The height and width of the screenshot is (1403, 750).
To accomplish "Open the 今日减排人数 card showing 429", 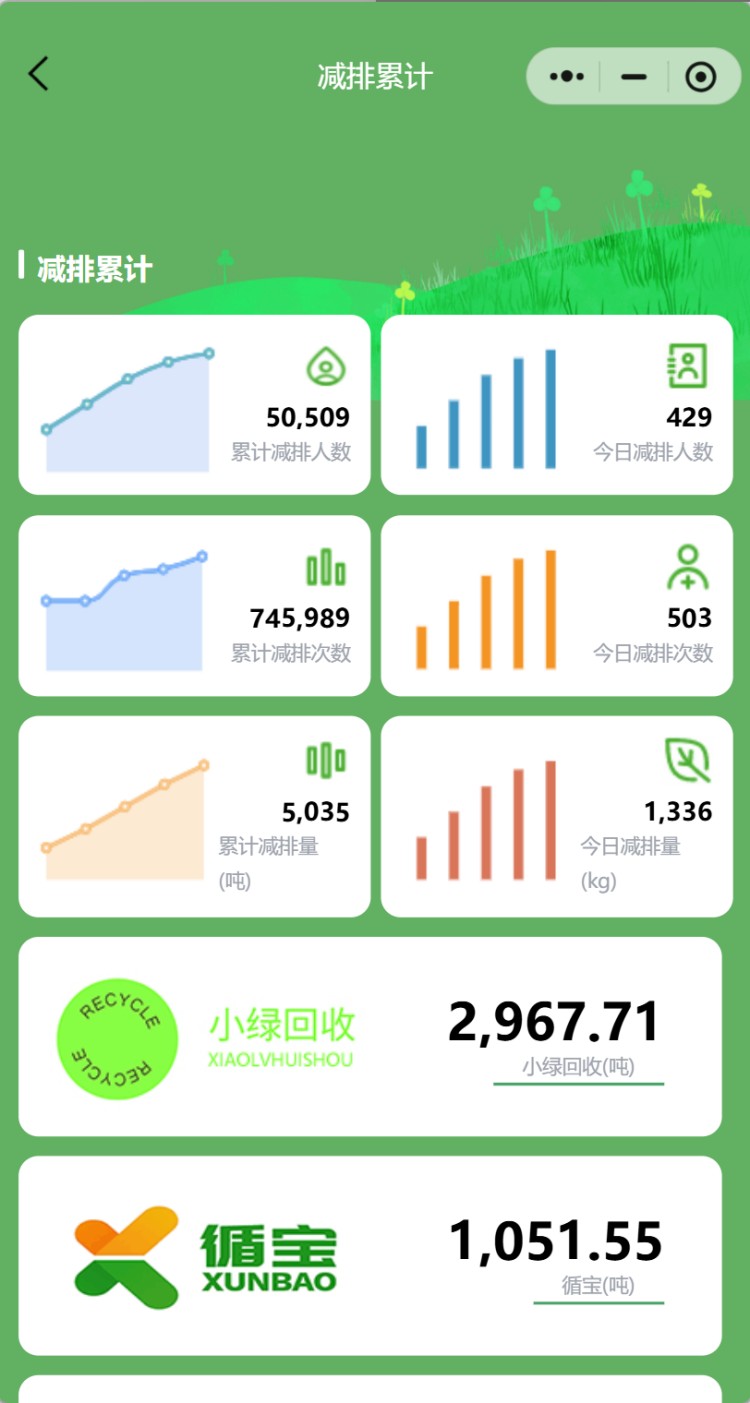I will (x=556, y=405).
